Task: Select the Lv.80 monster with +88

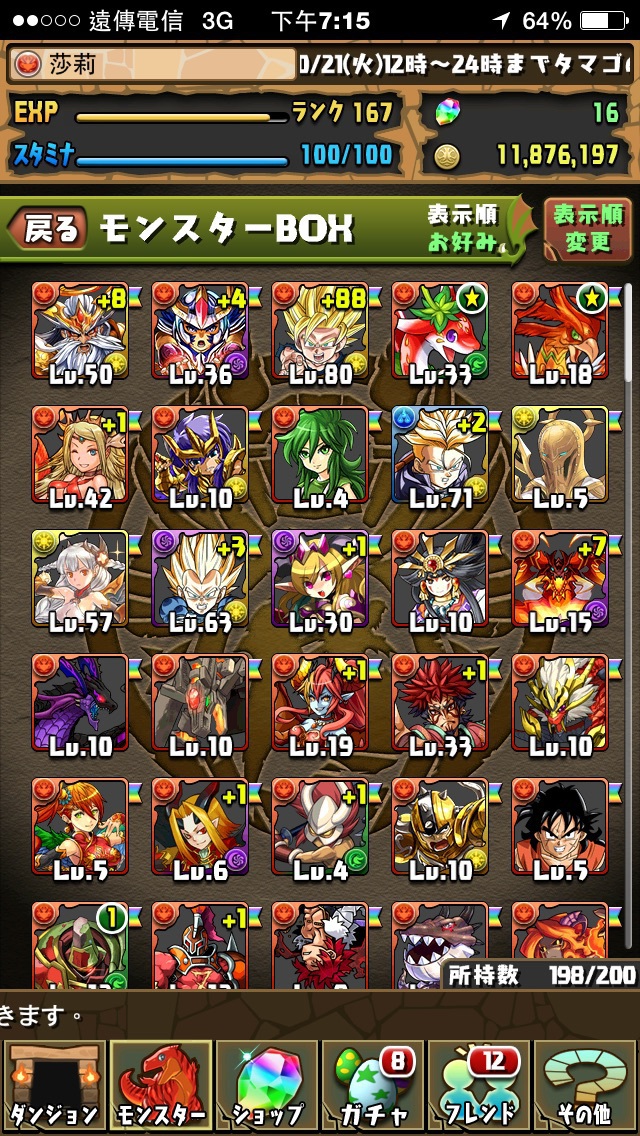Action: (x=320, y=332)
